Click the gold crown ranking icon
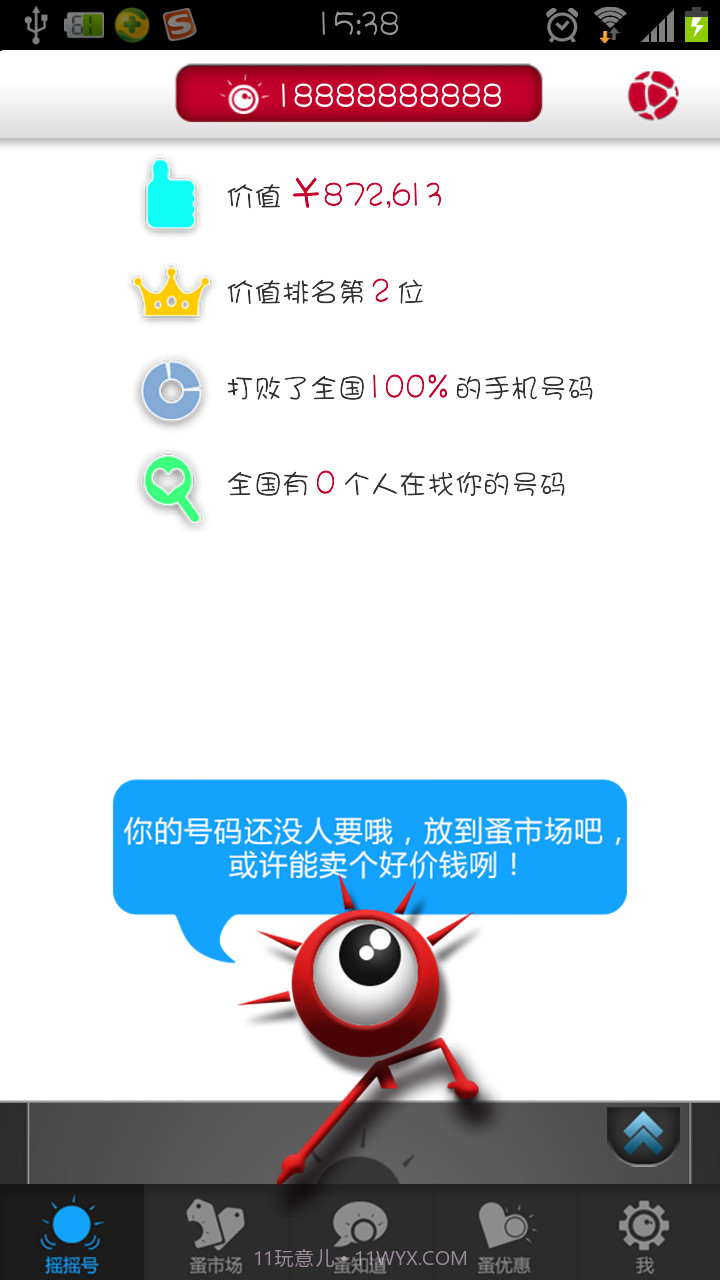This screenshot has height=1280, width=720. (x=169, y=293)
